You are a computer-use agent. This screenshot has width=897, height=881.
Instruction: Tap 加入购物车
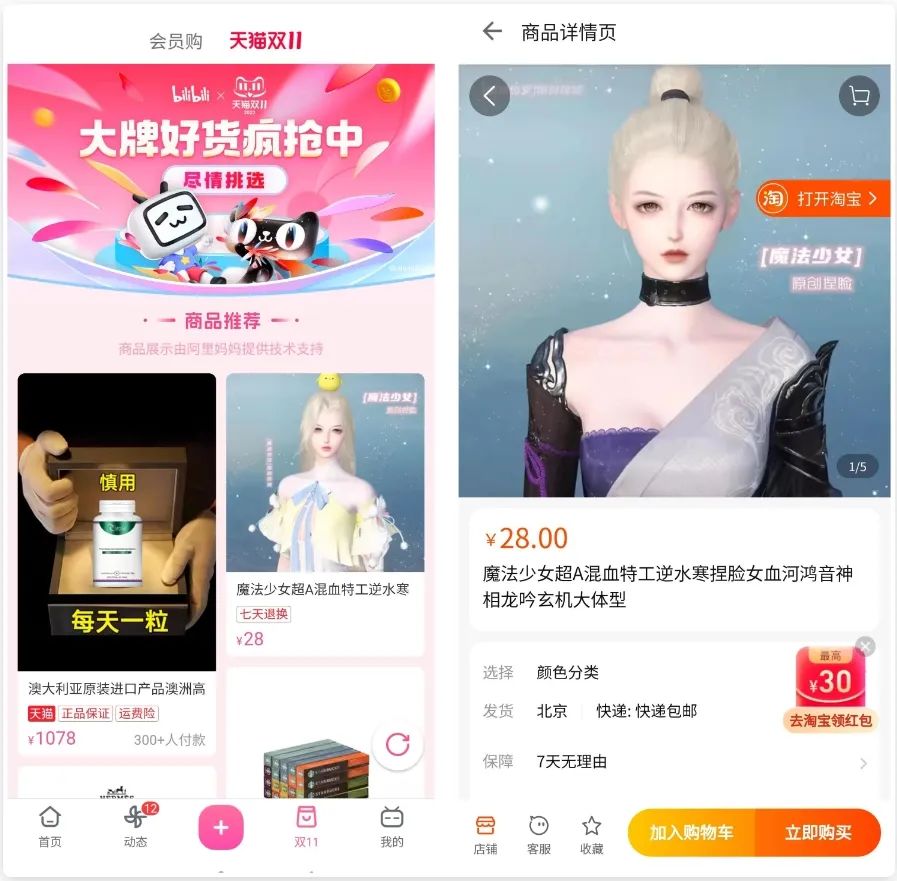pos(691,832)
